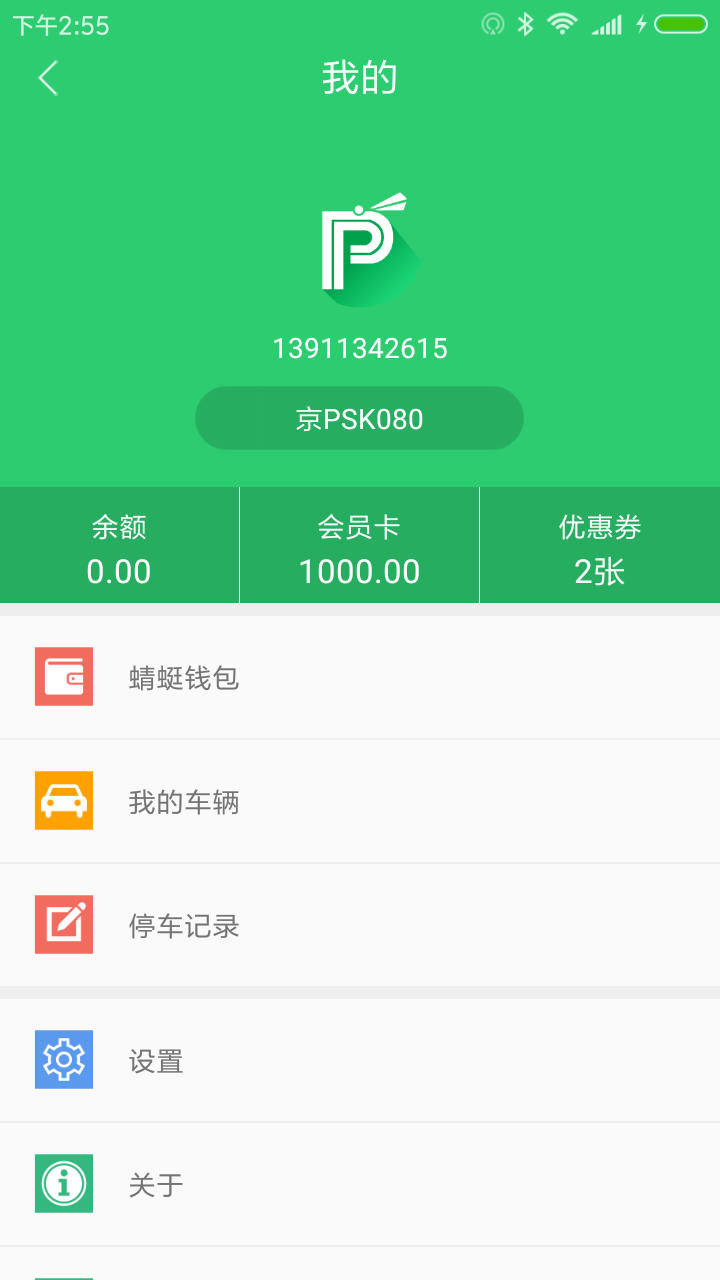Select the orange car icon for 我的车辆

63,800
